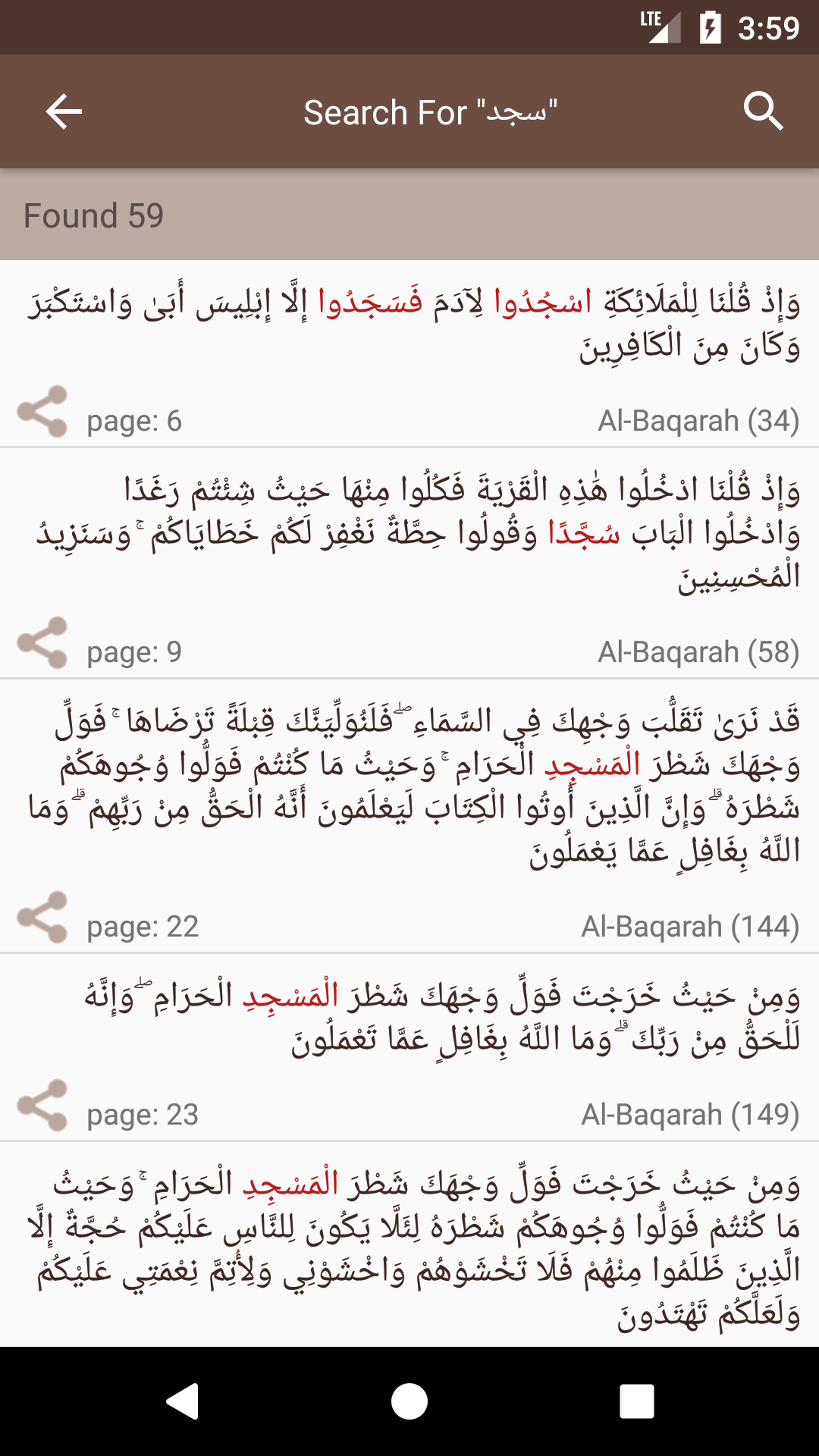Tap the 'Found 59' results header
Image resolution: width=819 pixels, height=1456 pixels.
click(x=94, y=215)
